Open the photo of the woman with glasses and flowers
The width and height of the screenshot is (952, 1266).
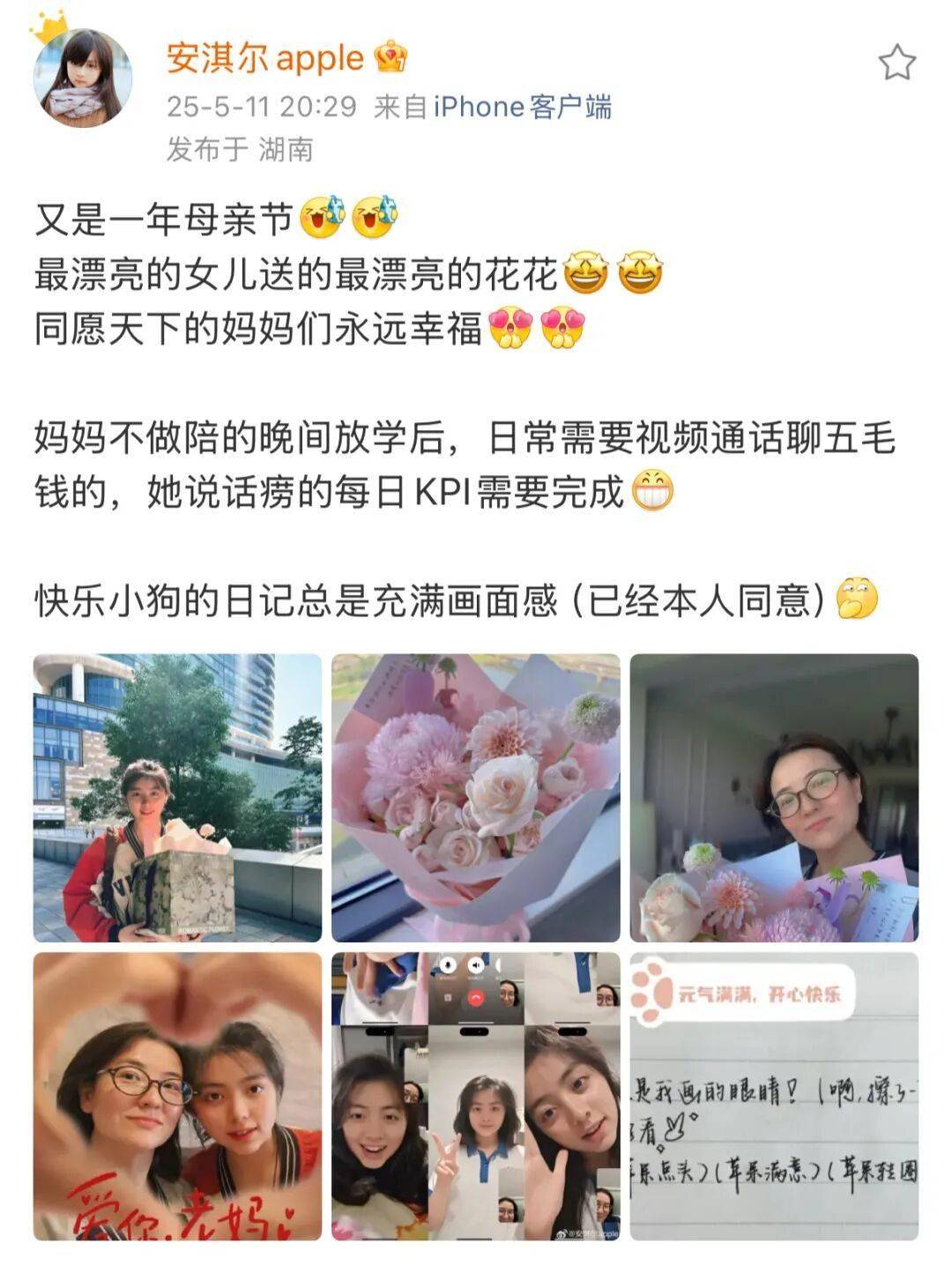pyautogui.click(x=774, y=798)
